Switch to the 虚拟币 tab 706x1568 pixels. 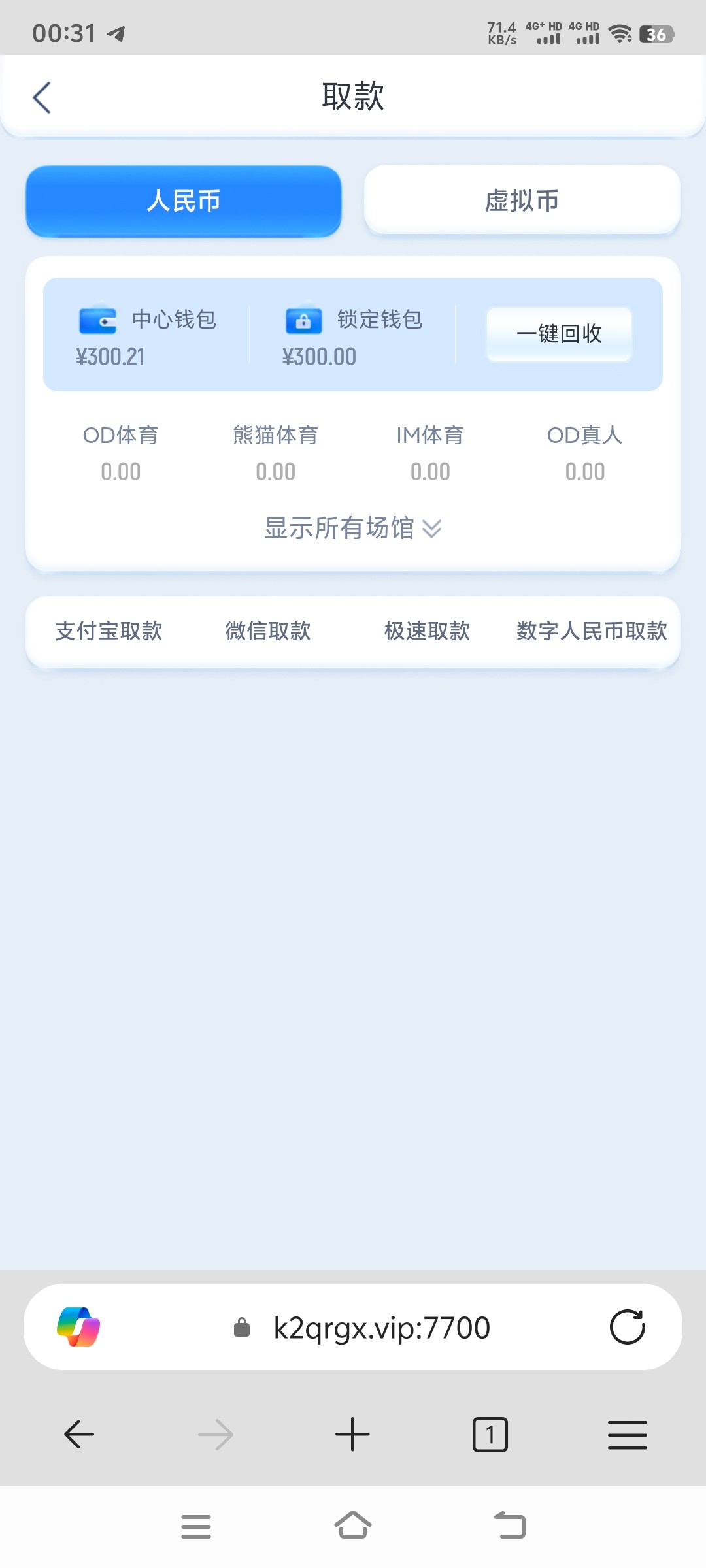coord(522,201)
